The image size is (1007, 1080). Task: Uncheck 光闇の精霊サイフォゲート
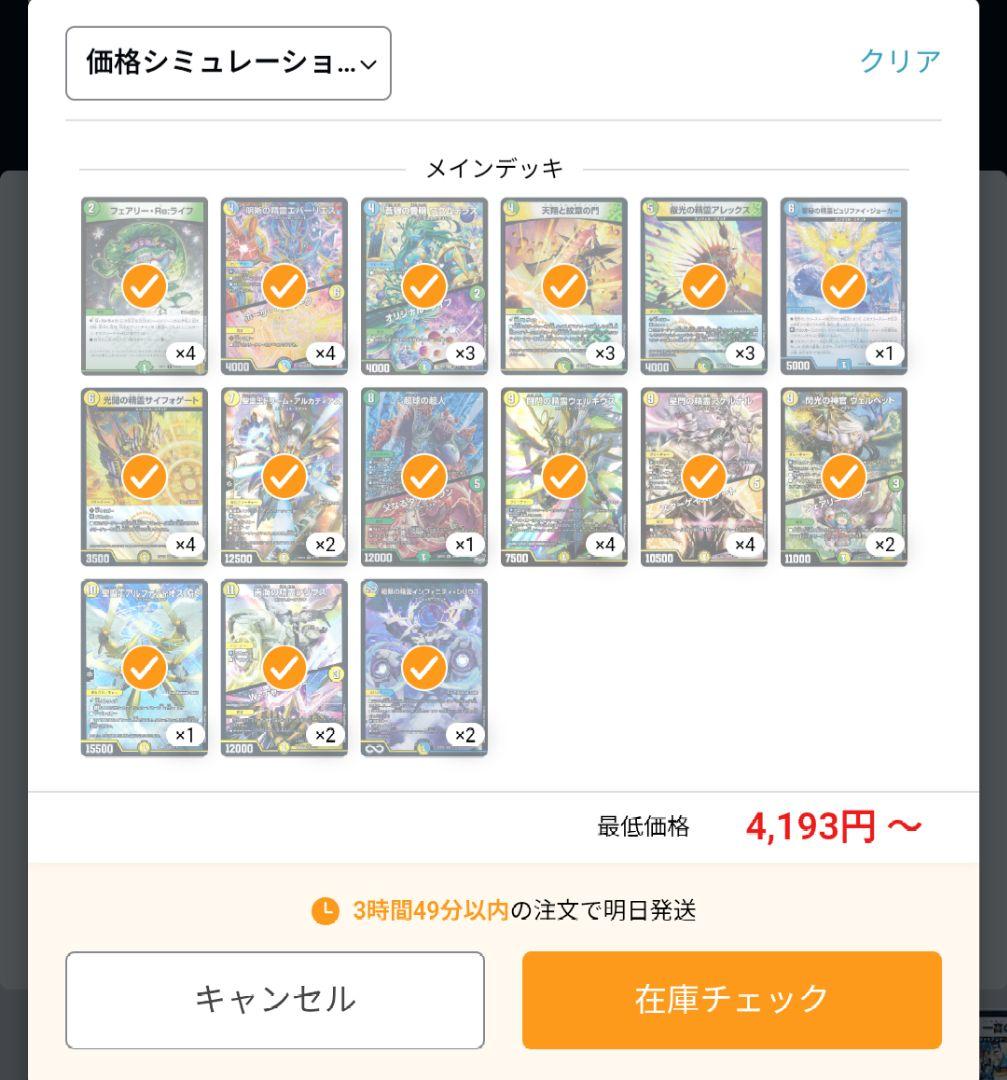coord(144,475)
